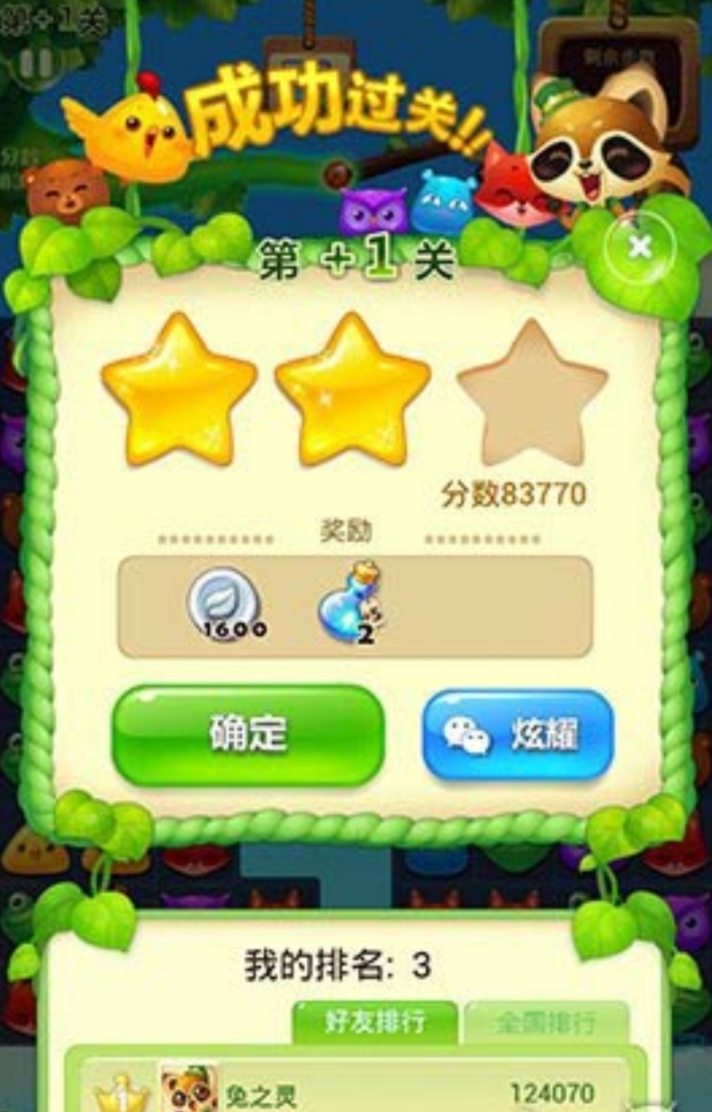Share the score with the 炫耀 button
712x1112 pixels.
pyautogui.click(x=517, y=735)
